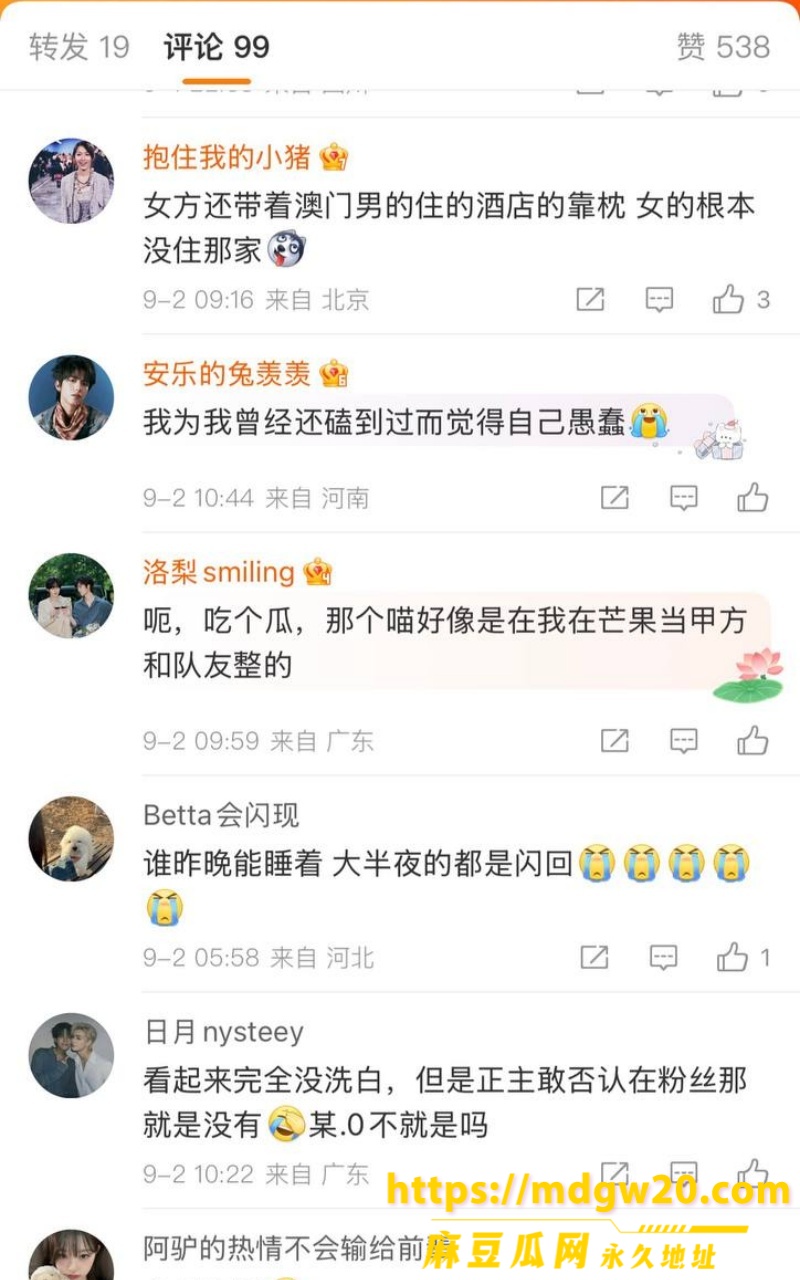View 洛梨smiling's profile via username
Viewport: 800px width, 1280px height.
pos(219,572)
